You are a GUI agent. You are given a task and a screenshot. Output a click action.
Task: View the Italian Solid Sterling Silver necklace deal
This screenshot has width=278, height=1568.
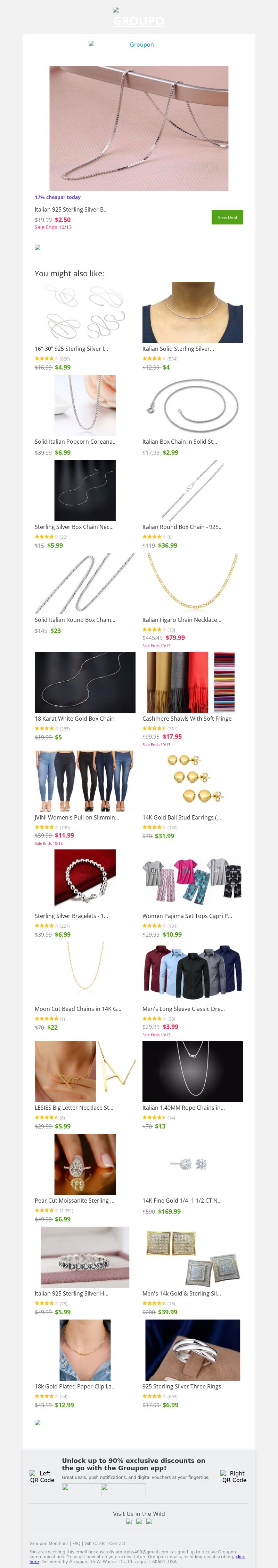(x=192, y=312)
